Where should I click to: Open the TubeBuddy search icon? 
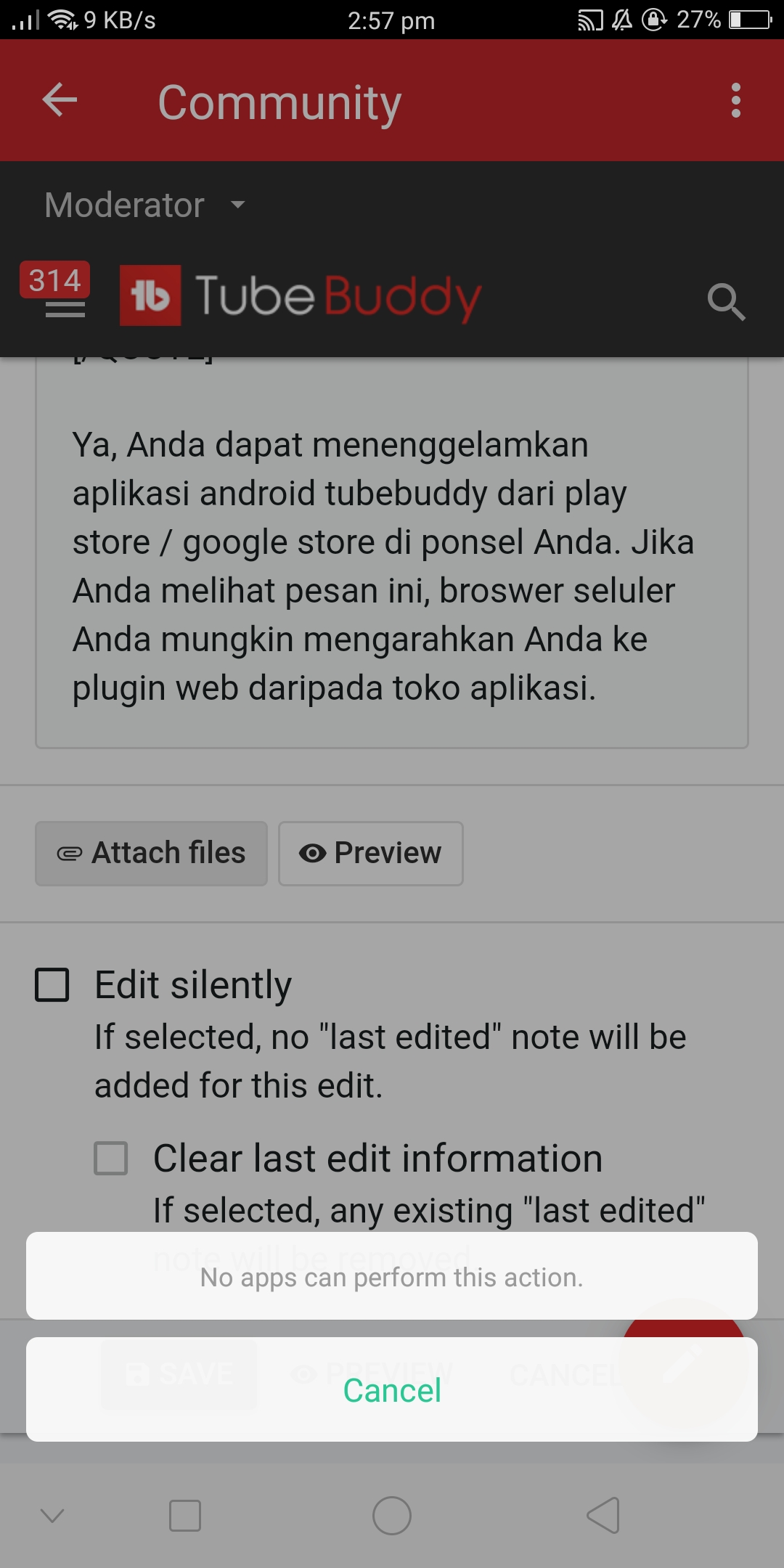[x=727, y=301]
